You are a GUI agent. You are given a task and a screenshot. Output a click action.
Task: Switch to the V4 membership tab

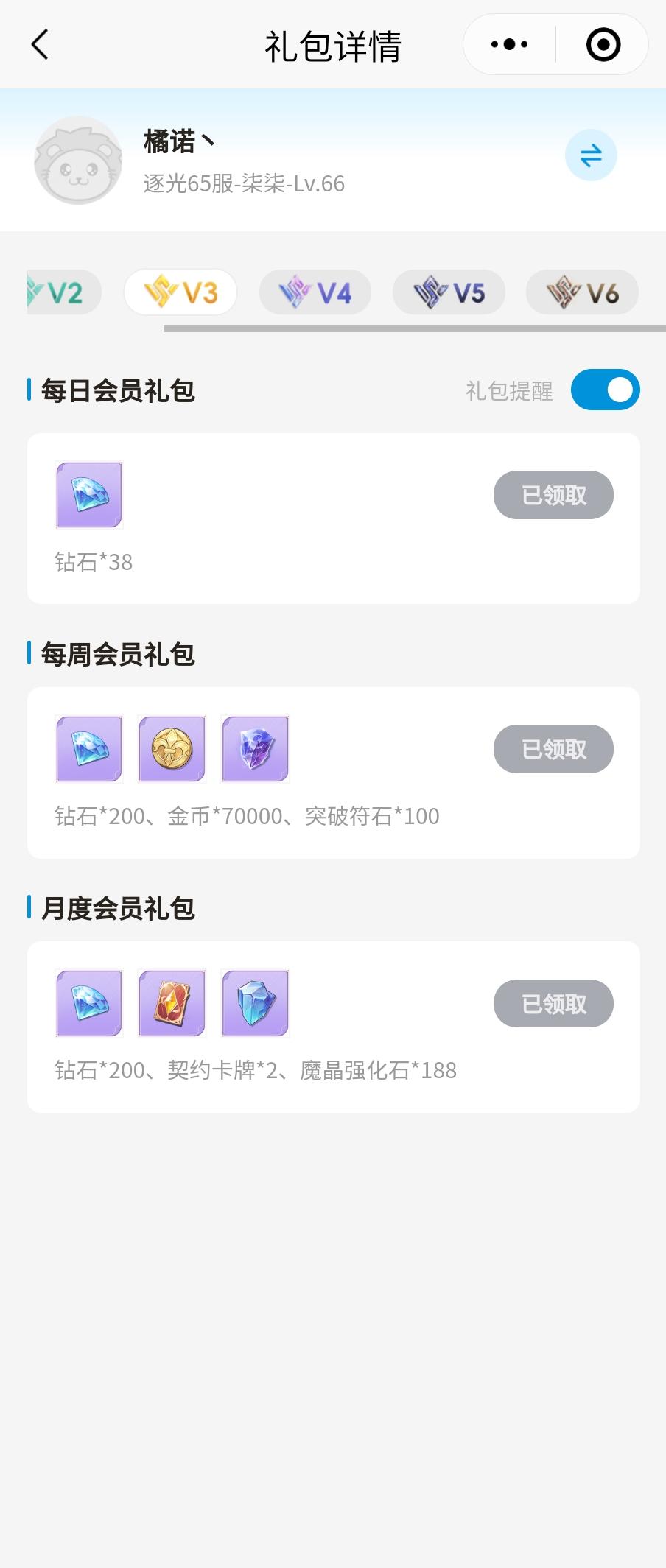(315, 292)
